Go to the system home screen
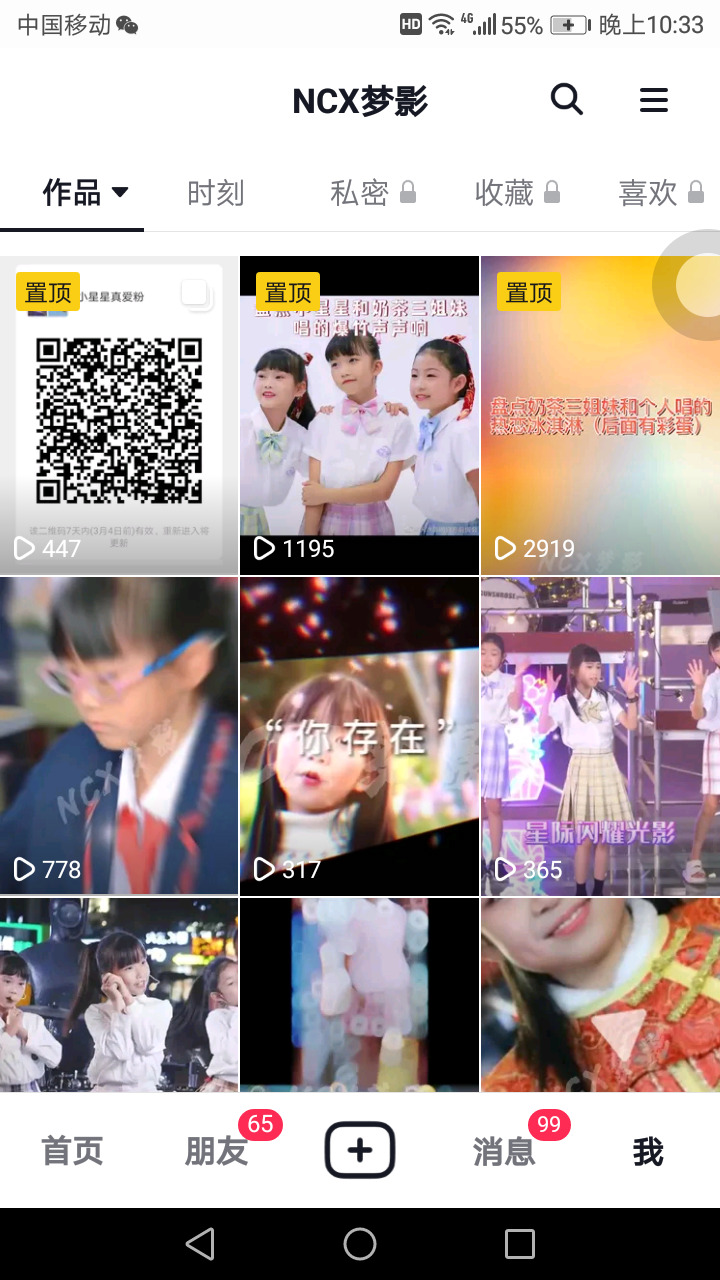 pos(360,1244)
